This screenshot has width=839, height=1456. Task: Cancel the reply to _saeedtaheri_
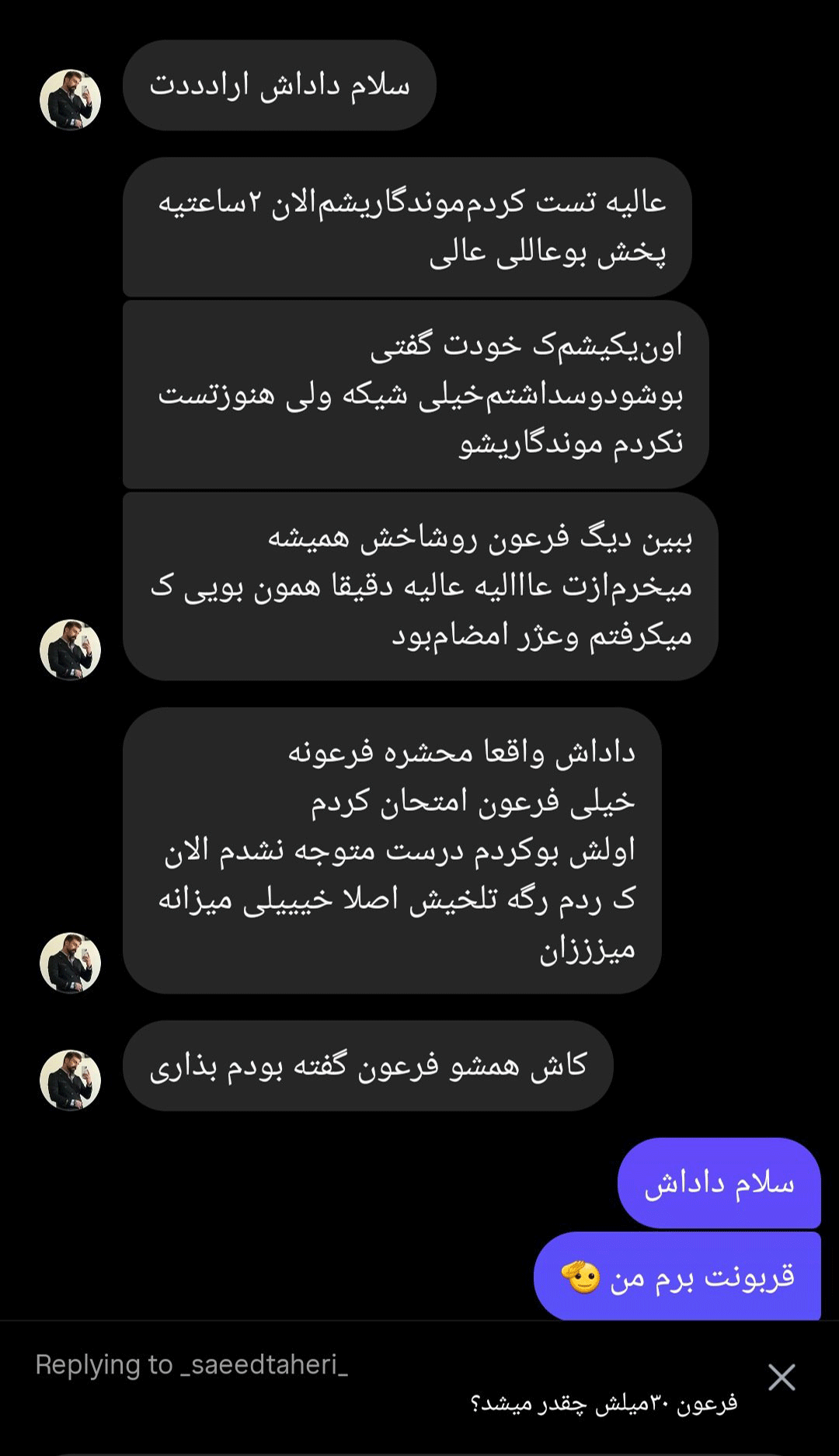781,1377
